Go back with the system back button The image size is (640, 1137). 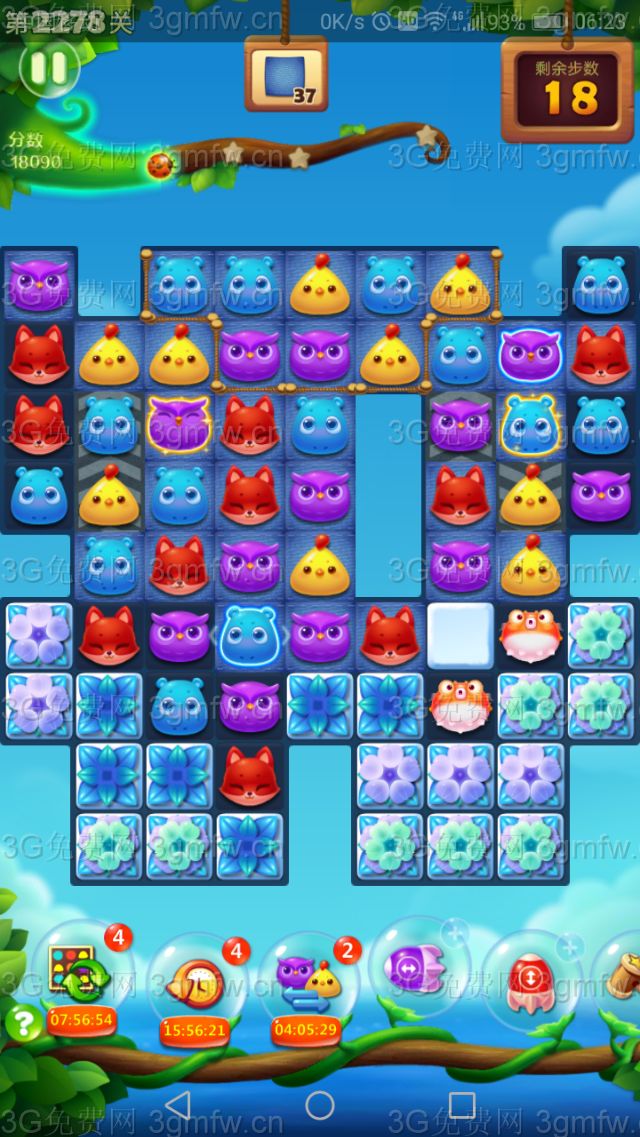pos(177,1105)
